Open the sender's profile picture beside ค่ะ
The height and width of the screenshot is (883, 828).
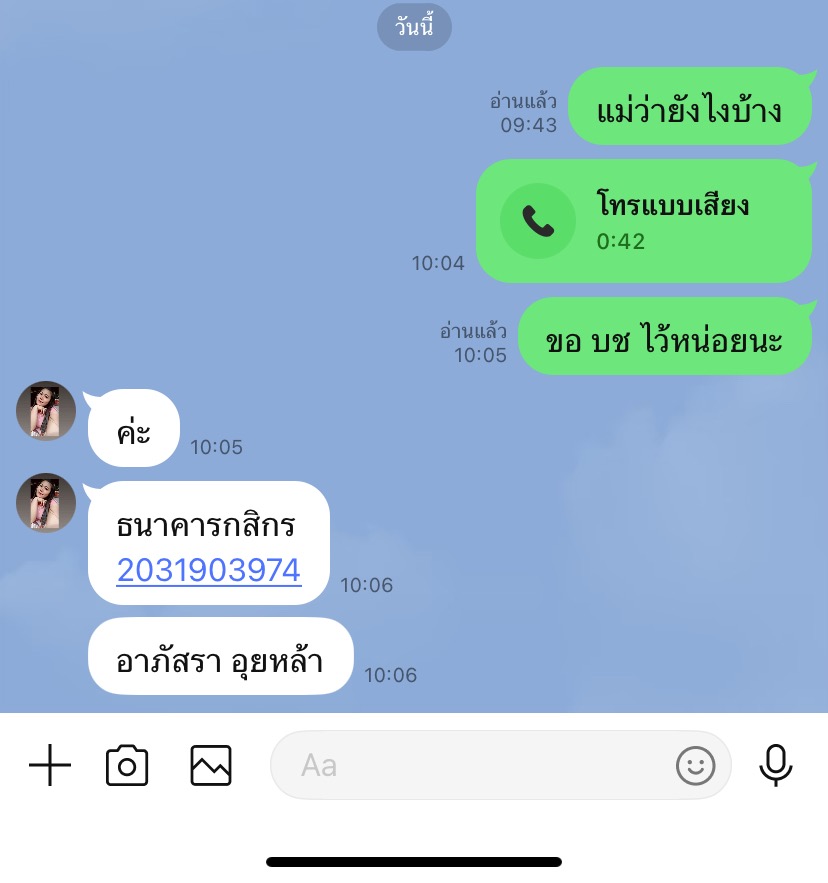[46, 410]
